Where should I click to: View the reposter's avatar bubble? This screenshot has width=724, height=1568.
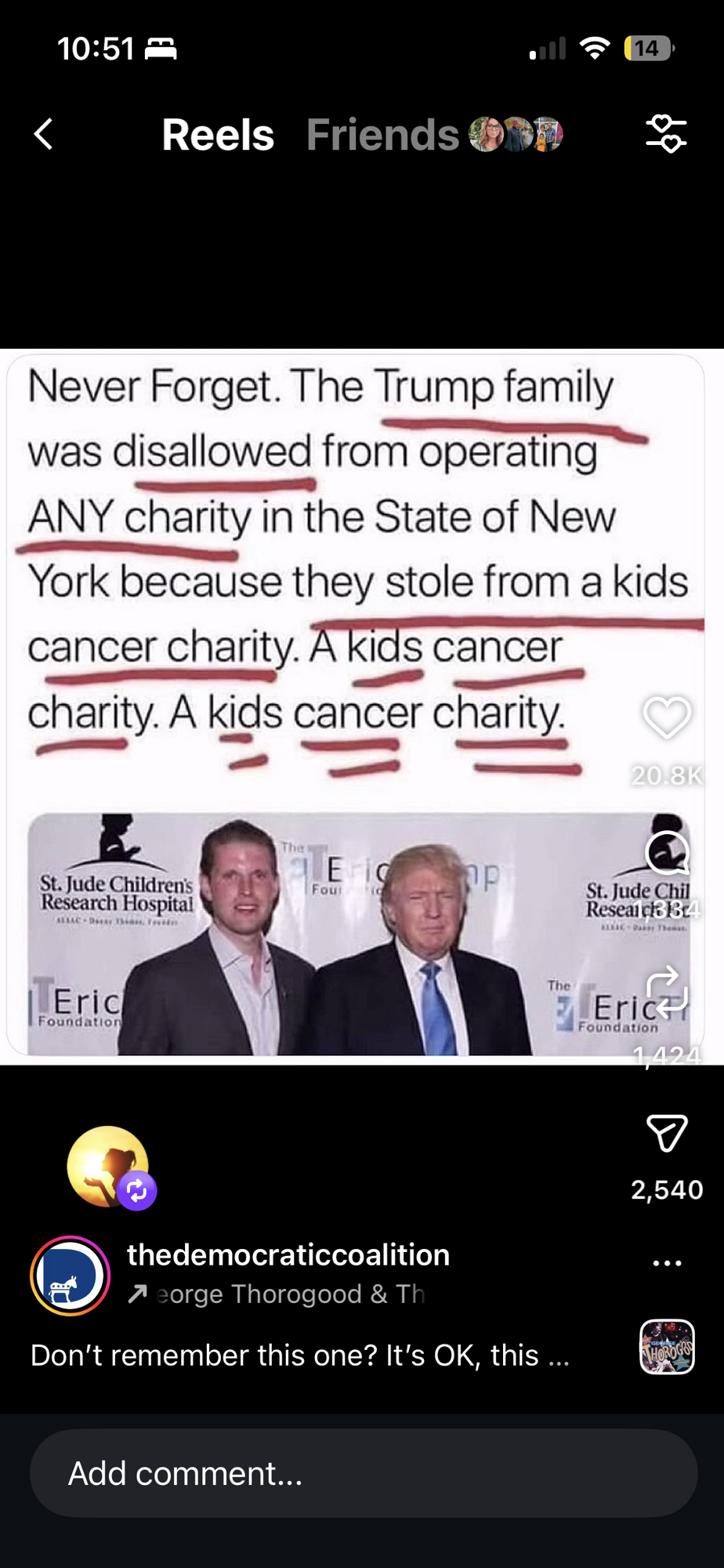[108, 1166]
